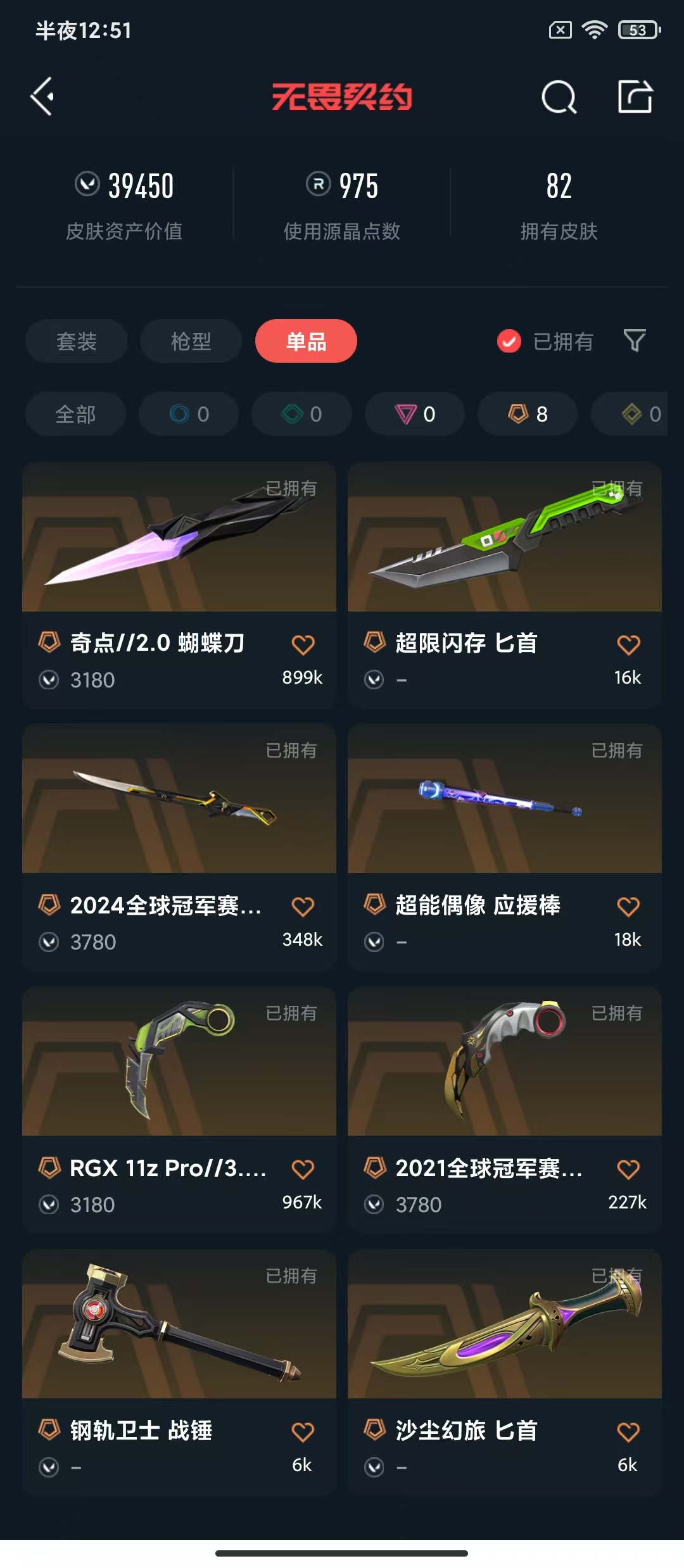Screen dimensions: 684x1568
Task: Filter by the orange tier chip showing 8
Action: pyautogui.click(x=528, y=414)
